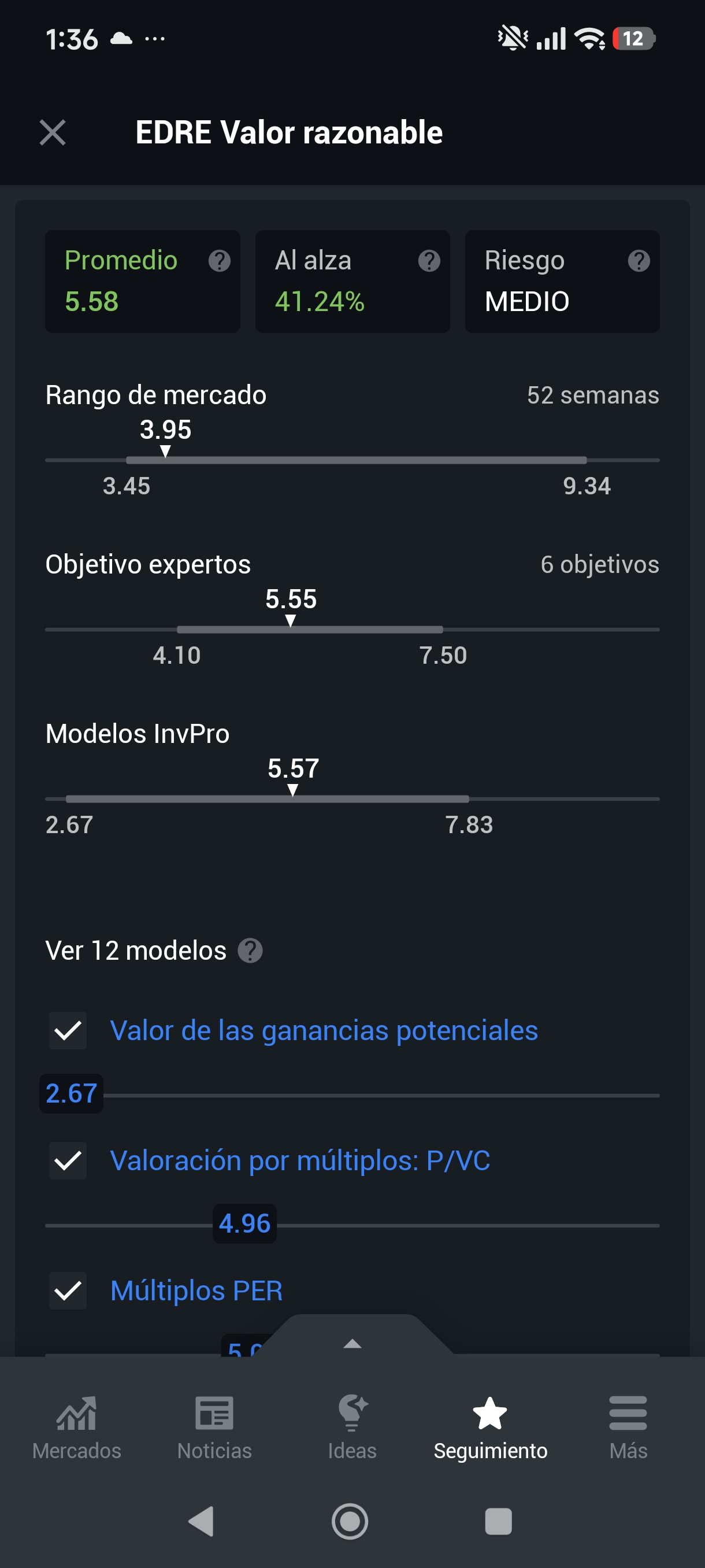Expand the bottom panel chevron
The height and width of the screenshot is (1568, 705).
(x=352, y=1345)
